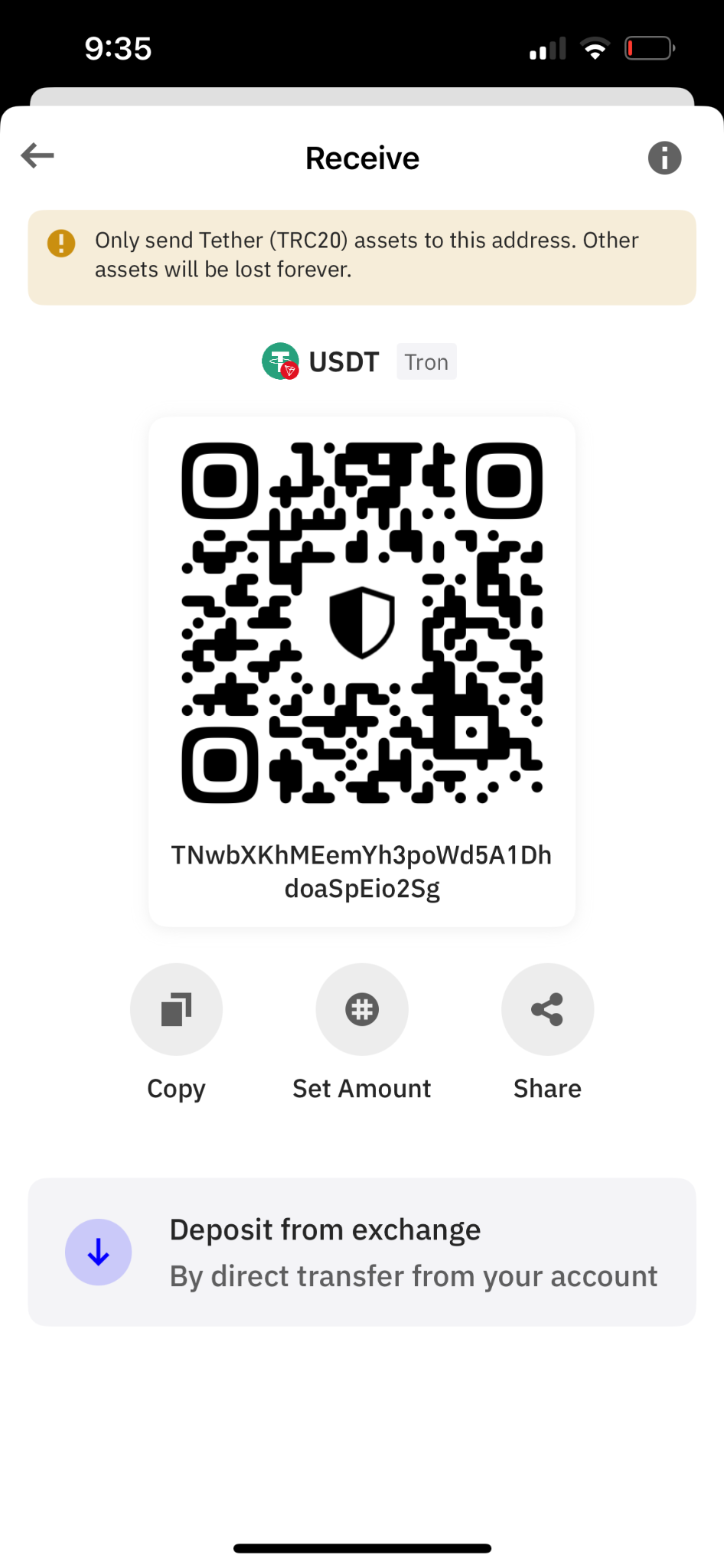
Task: Select the wallet address text below the QR
Action: click(361, 871)
